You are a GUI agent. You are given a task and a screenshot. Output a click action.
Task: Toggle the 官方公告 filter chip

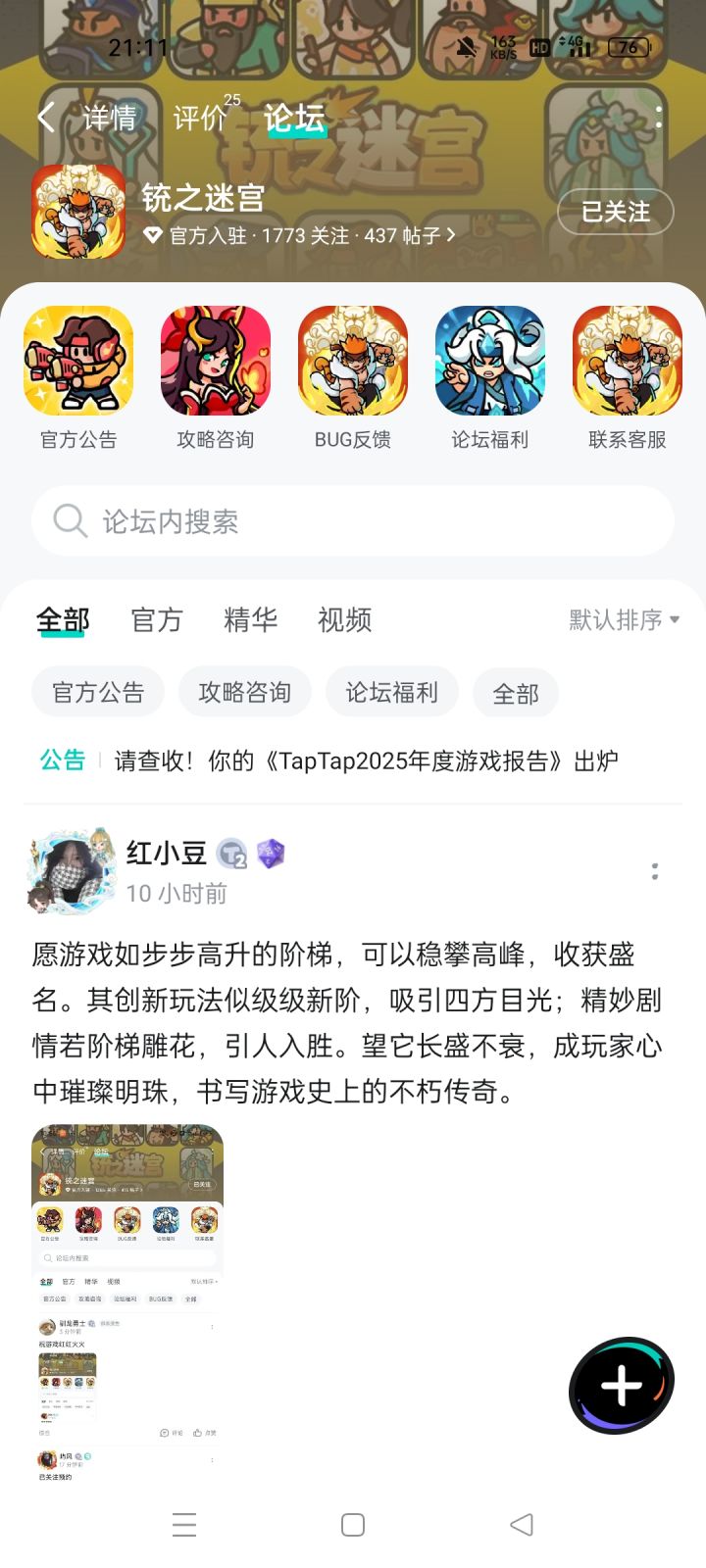[97, 692]
